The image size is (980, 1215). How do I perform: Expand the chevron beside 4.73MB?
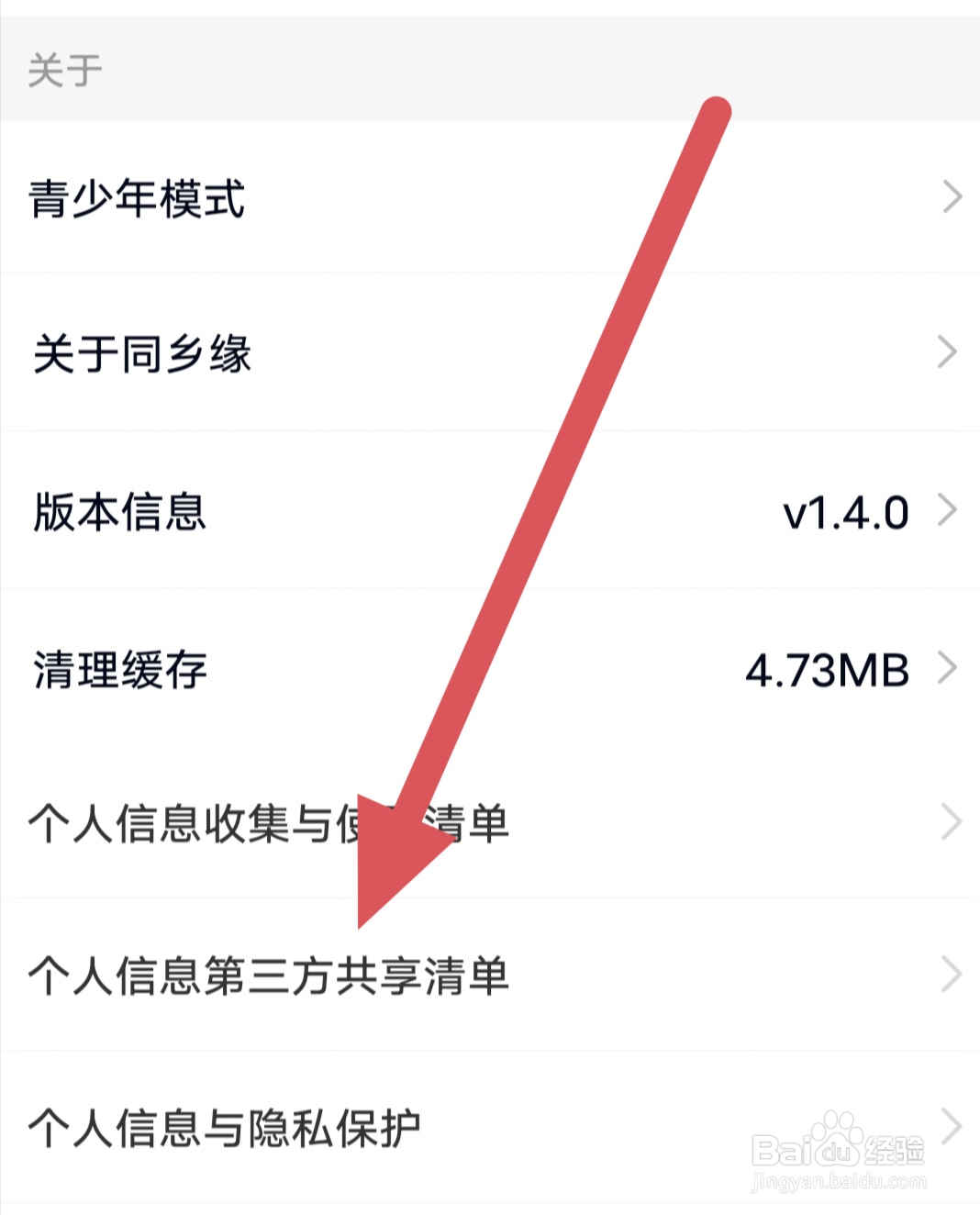[947, 669]
